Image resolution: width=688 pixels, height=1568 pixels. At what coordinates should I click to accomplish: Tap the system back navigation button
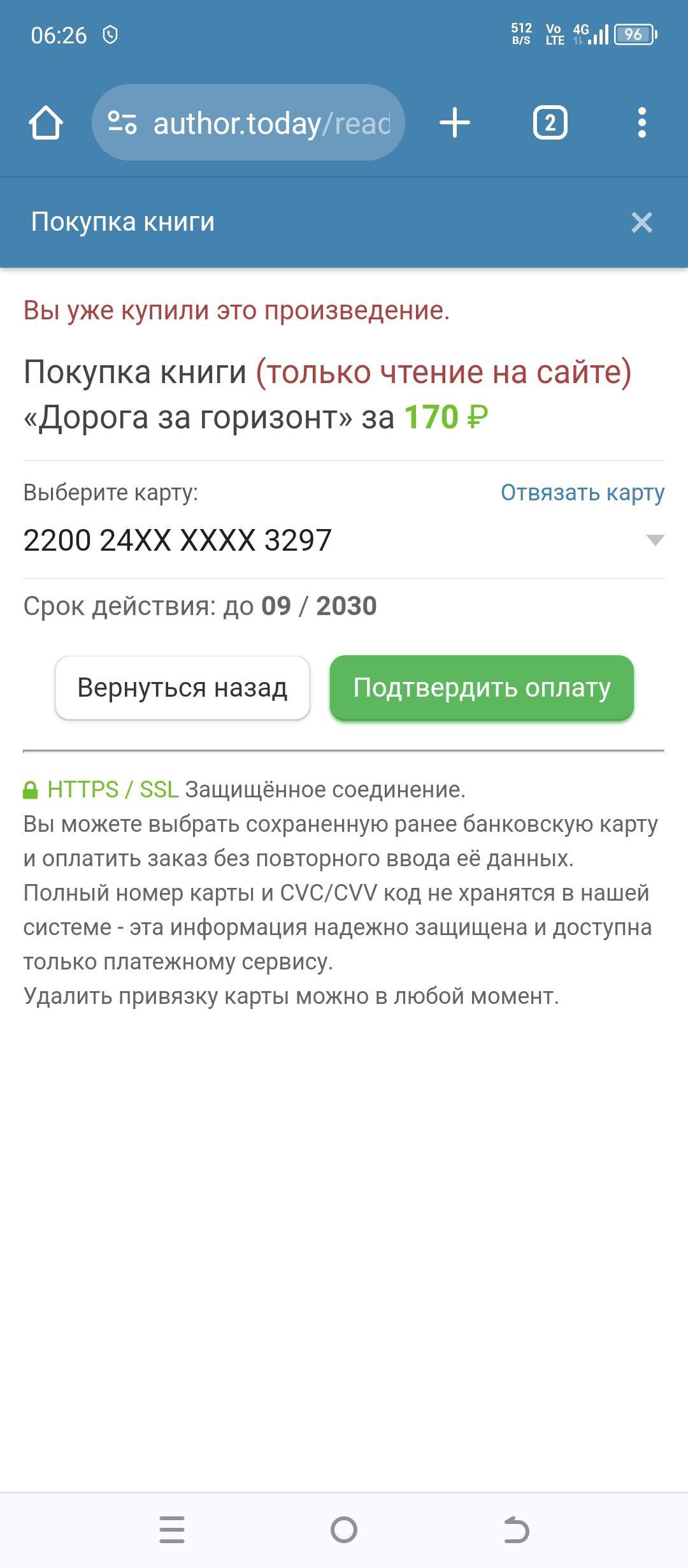(x=516, y=1530)
